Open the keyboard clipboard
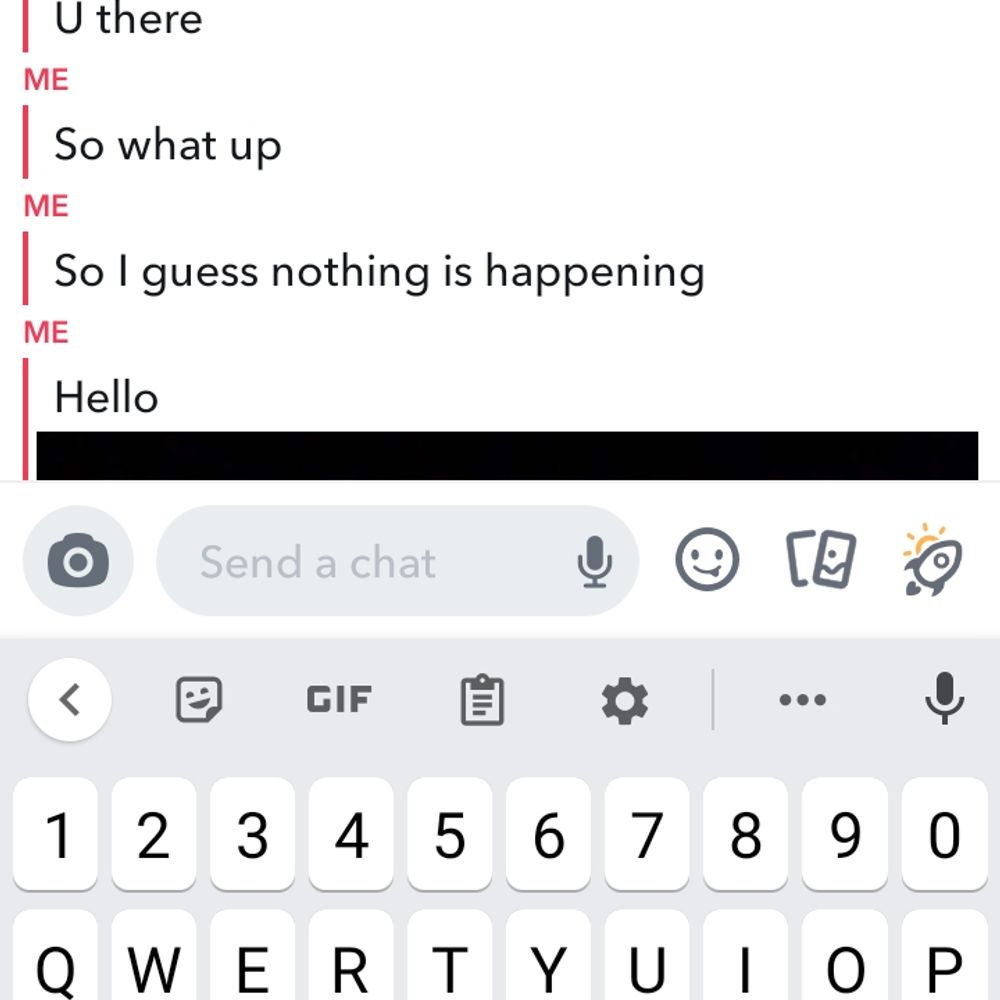Viewport: 1000px width, 1000px height. [482, 700]
